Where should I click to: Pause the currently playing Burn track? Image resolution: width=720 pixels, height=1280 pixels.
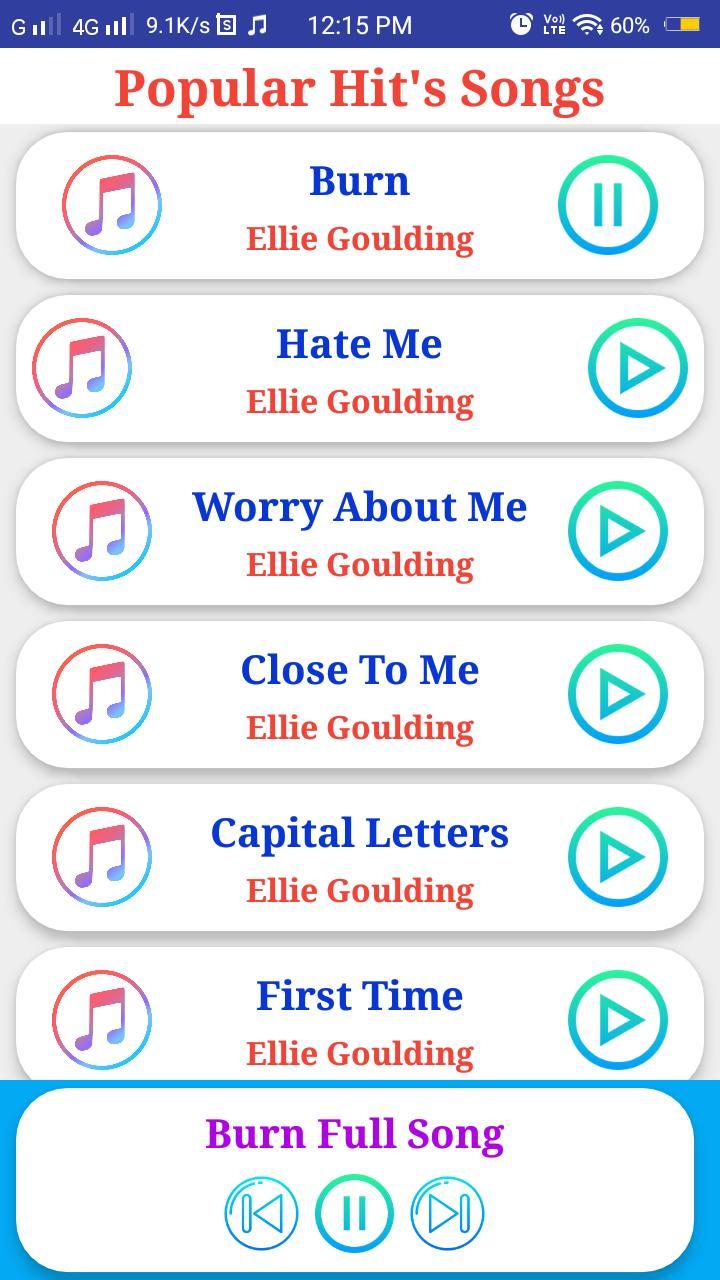pos(608,202)
